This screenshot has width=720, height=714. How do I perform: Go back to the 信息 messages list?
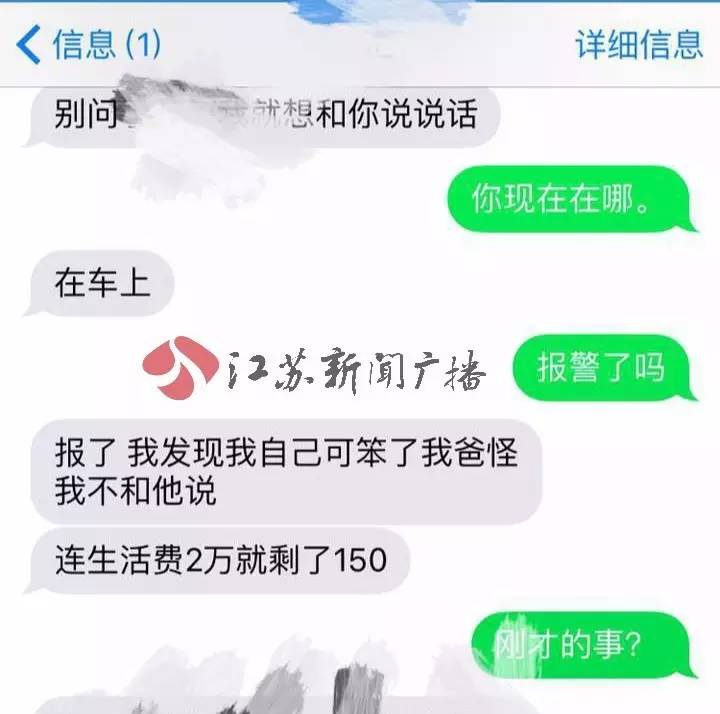[88, 45]
